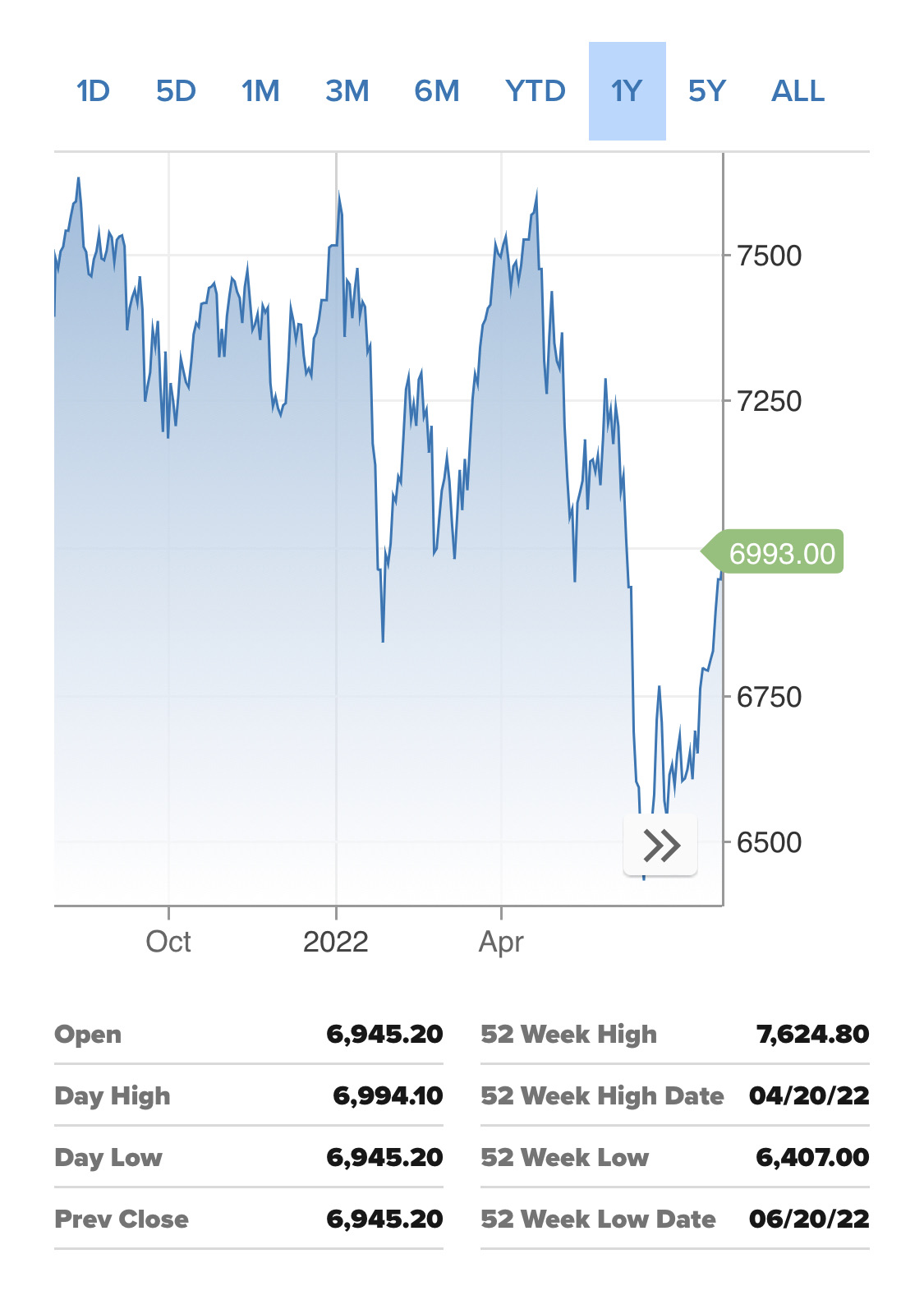The height and width of the screenshot is (1314, 924).
Task: Choose the 3M time period
Action: point(347,91)
